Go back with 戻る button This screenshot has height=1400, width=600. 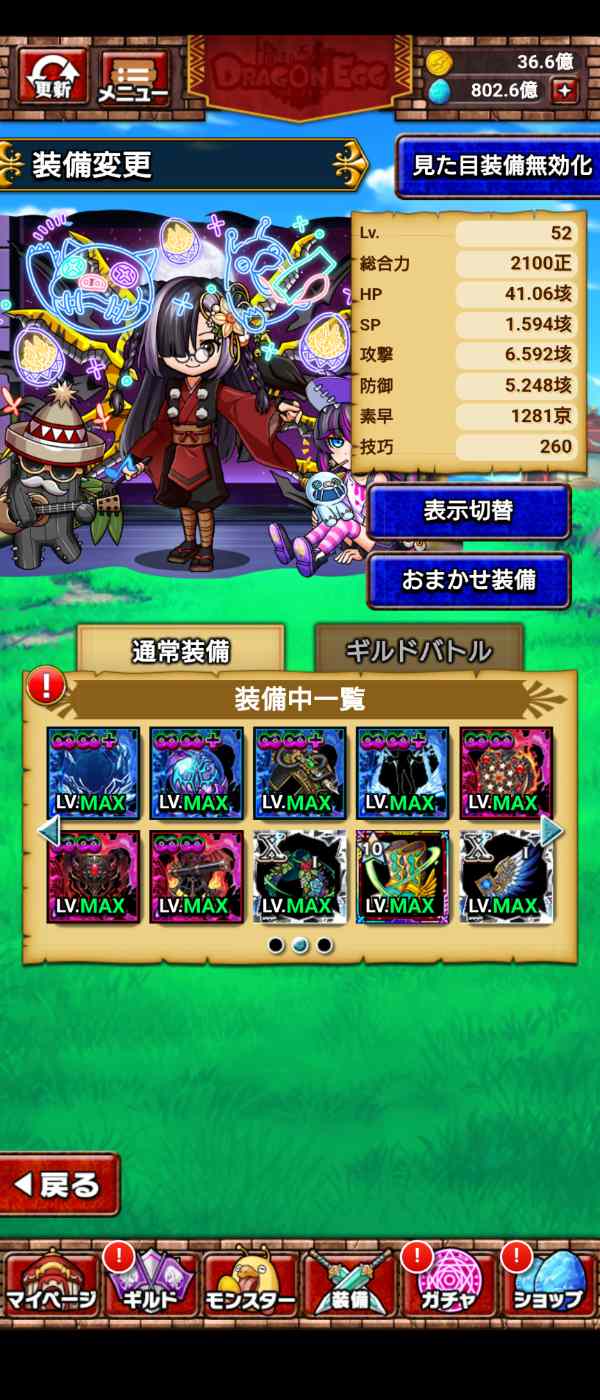[x=60, y=1185]
